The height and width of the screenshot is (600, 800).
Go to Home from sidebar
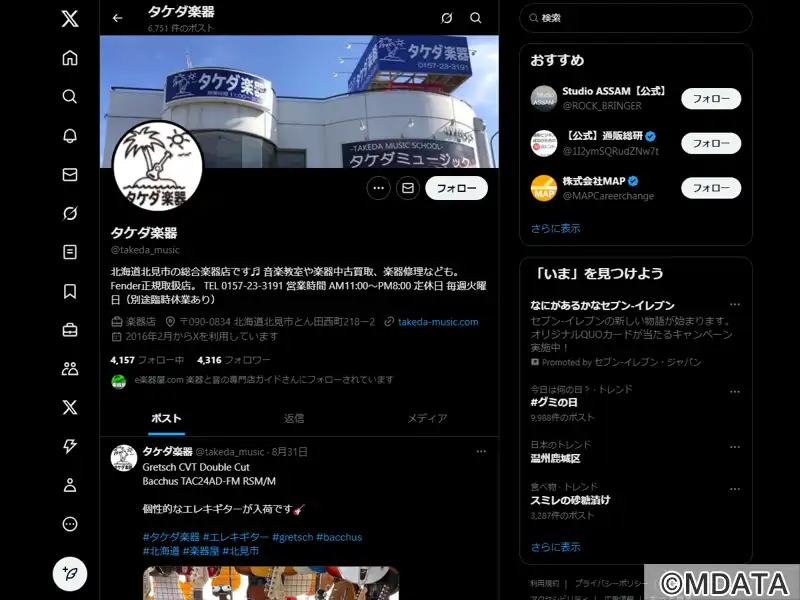point(70,58)
